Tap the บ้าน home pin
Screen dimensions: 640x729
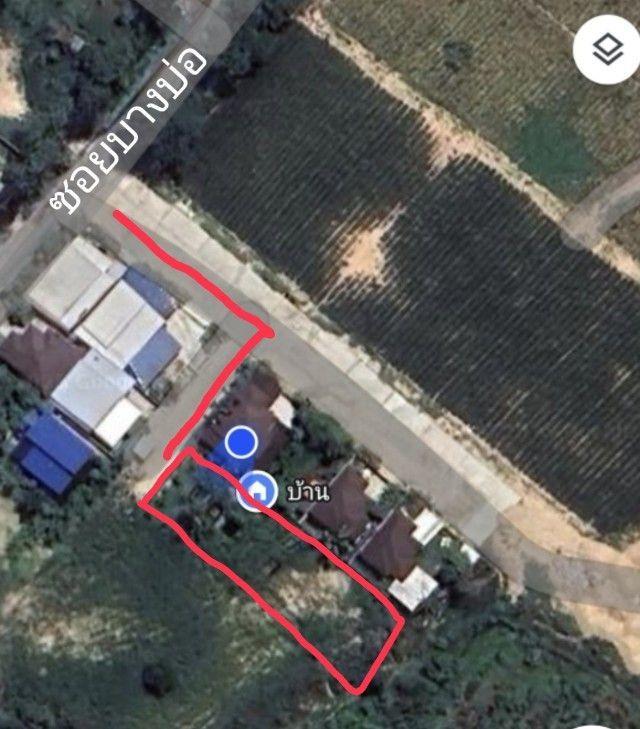point(258,490)
